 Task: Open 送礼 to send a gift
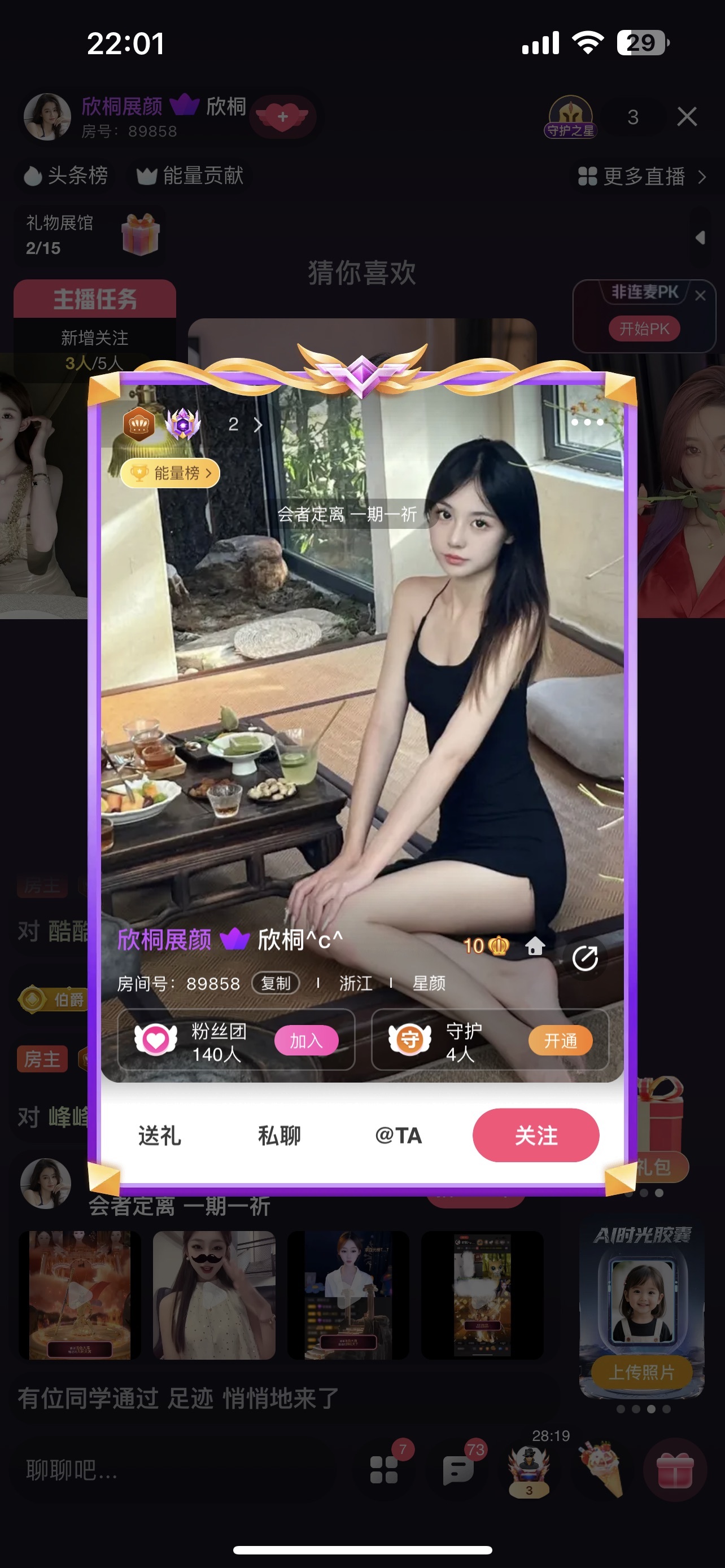pyautogui.click(x=159, y=1135)
